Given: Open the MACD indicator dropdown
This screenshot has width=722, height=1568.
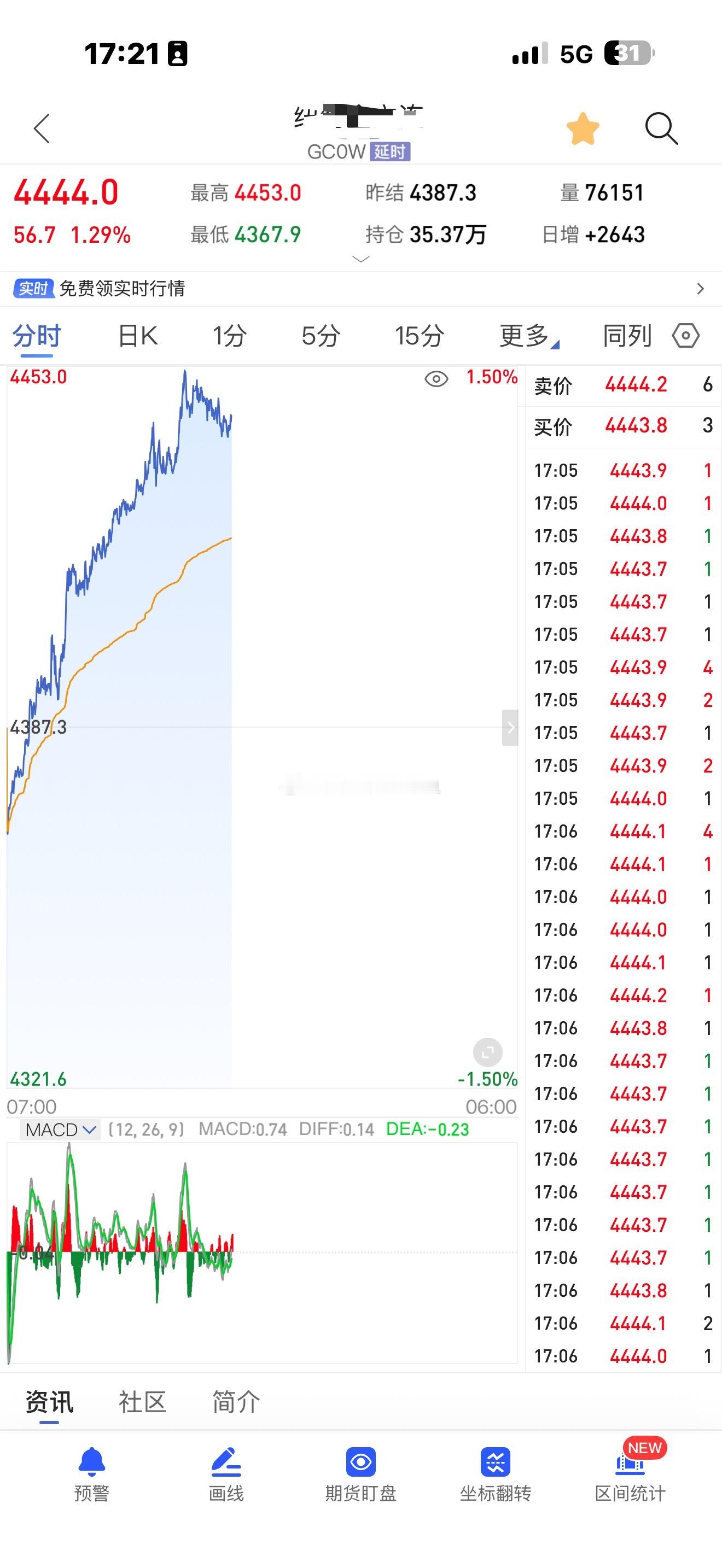Looking at the screenshot, I should pyautogui.click(x=60, y=1130).
